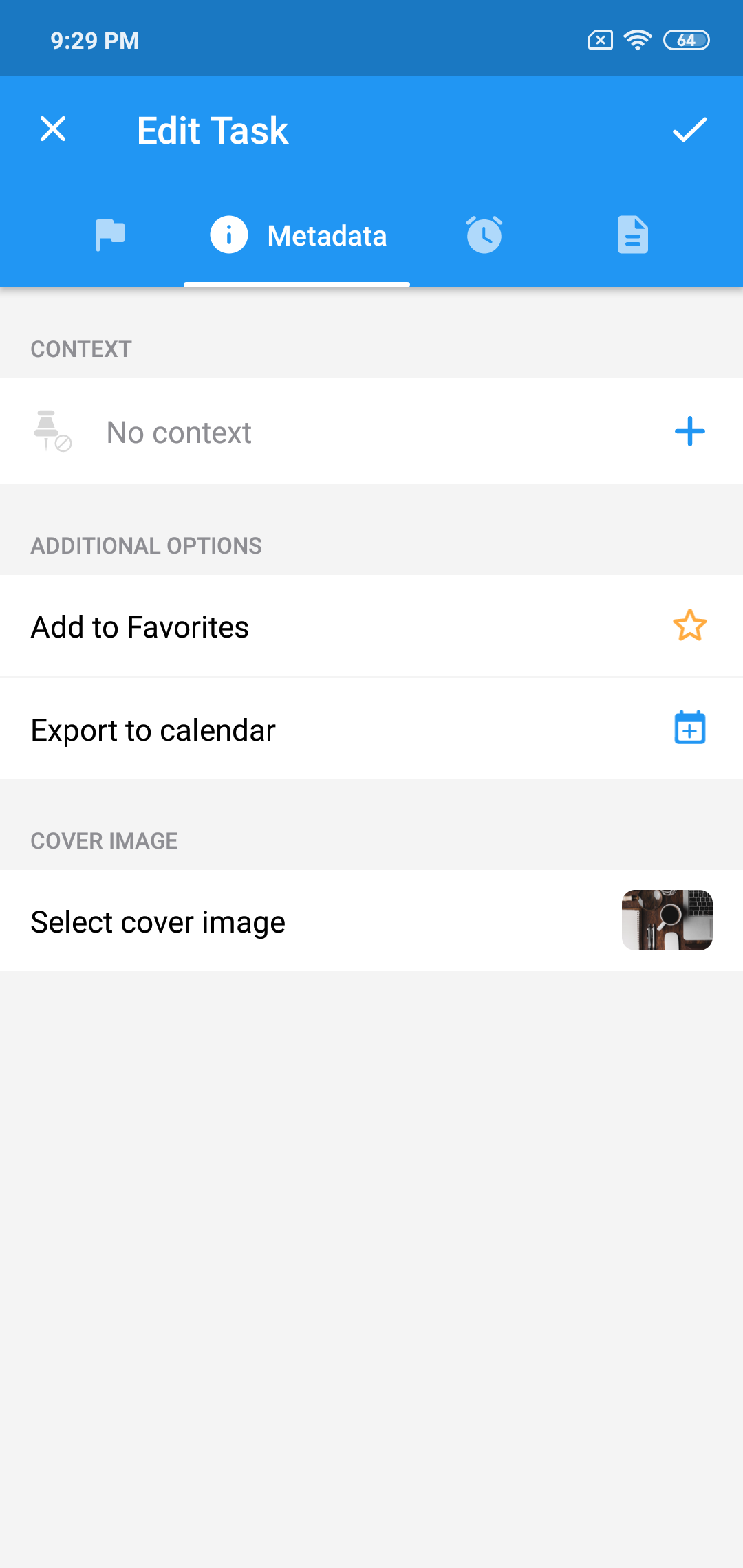
Task: Select the Metadata tab
Action: click(x=298, y=236)
